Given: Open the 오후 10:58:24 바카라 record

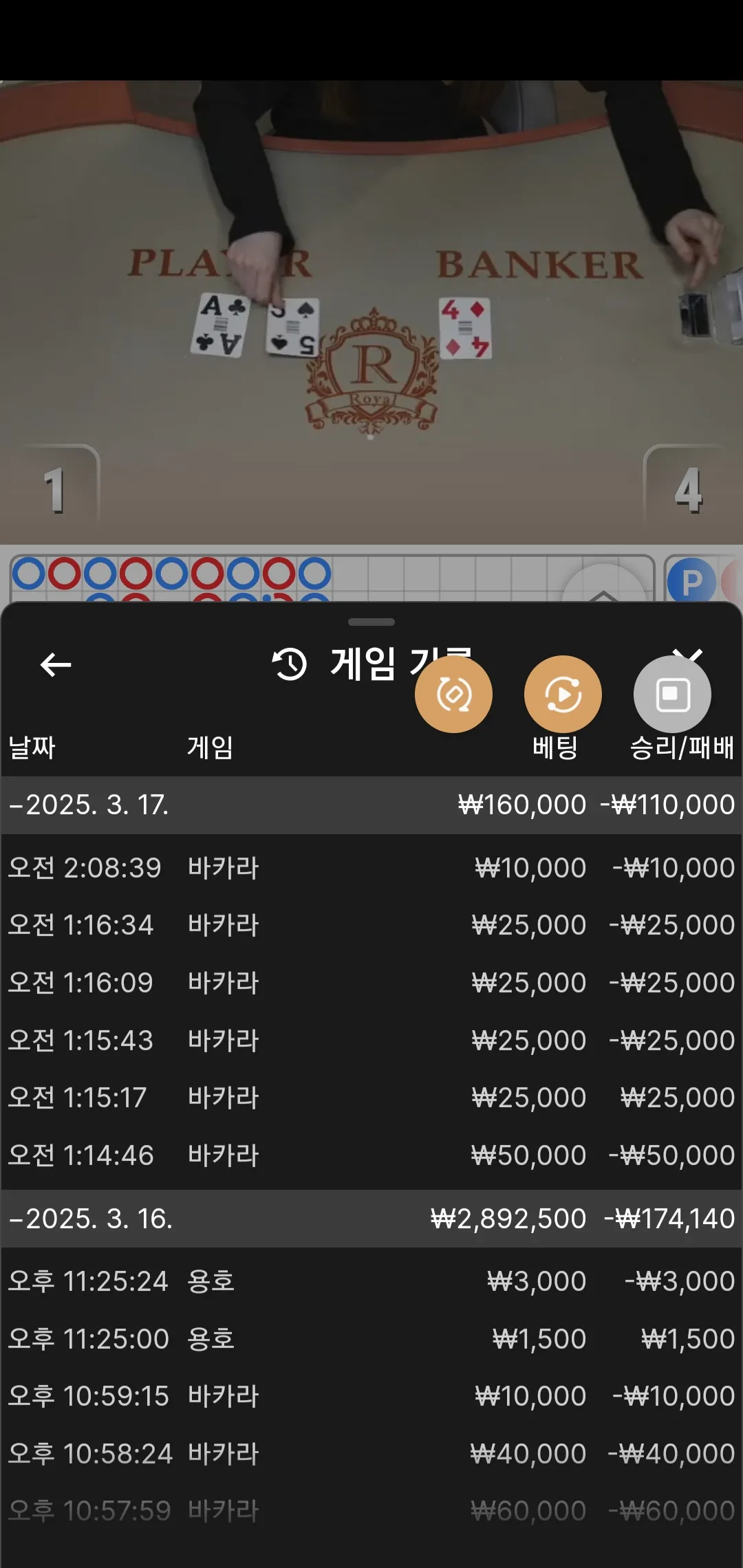Looking at the screenshot, I should (371, 1454).
